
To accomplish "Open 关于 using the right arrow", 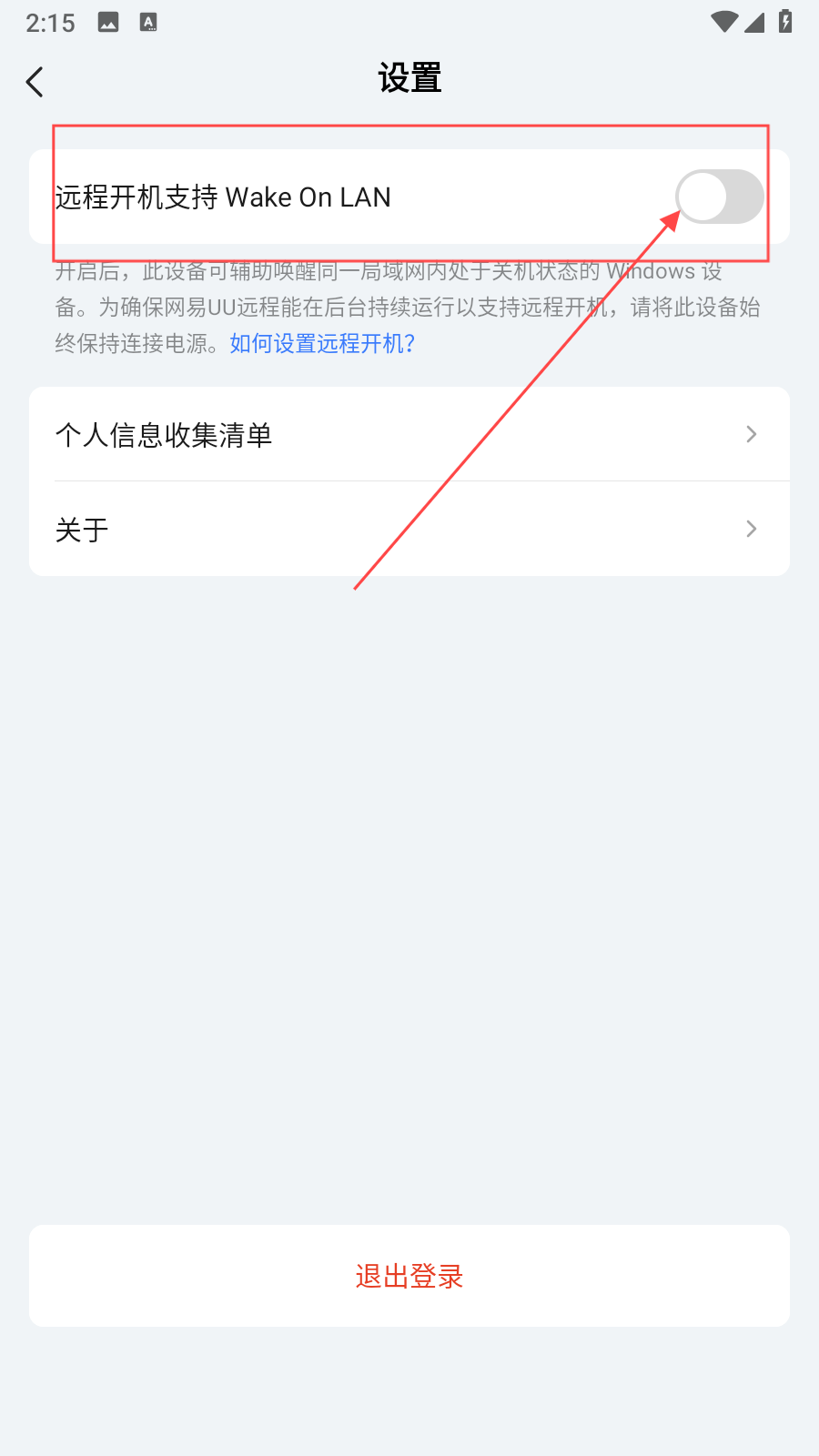I will pyautogui.click(x=751, y=529).
